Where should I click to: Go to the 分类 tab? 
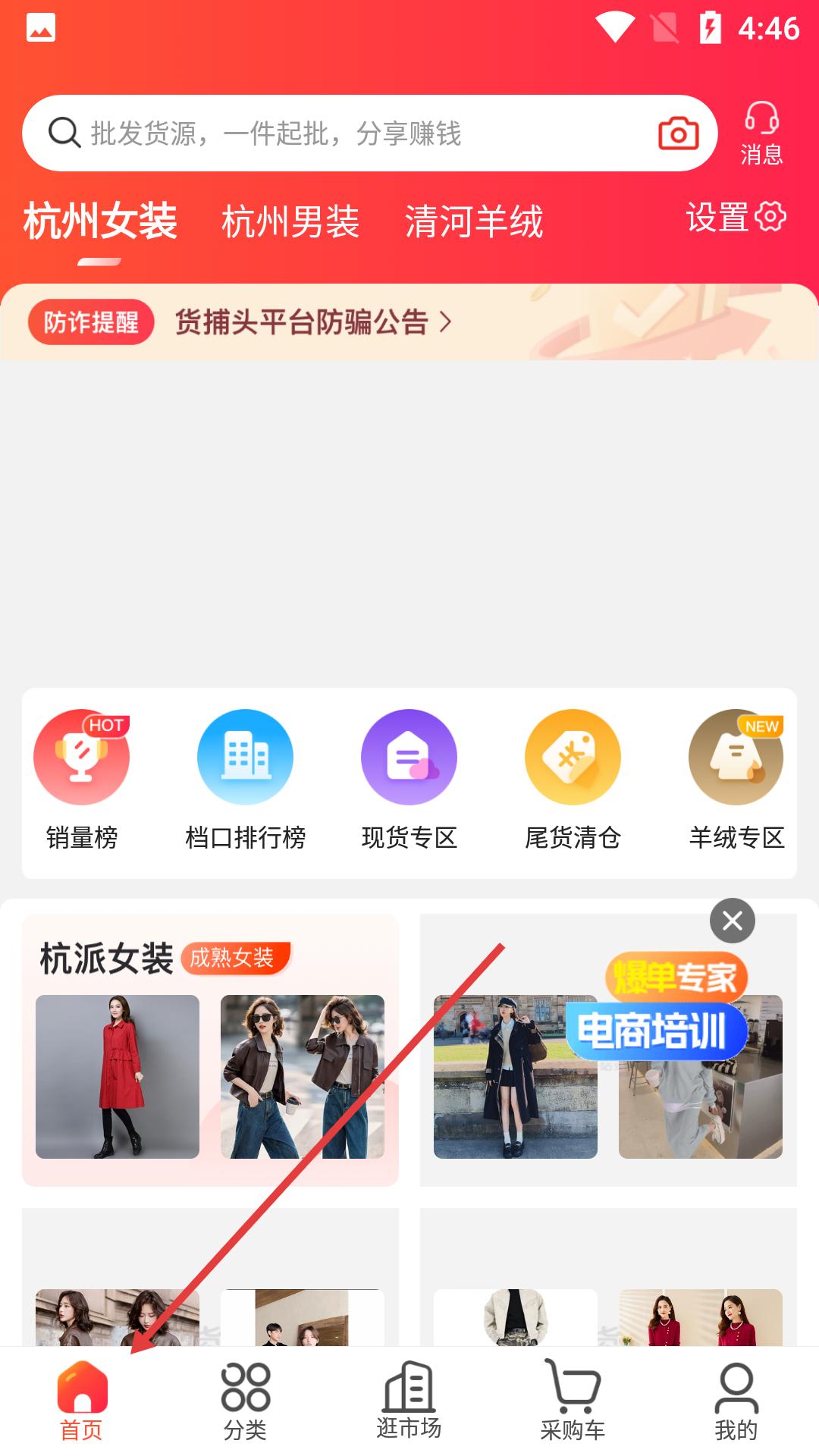click(245, 1402)
